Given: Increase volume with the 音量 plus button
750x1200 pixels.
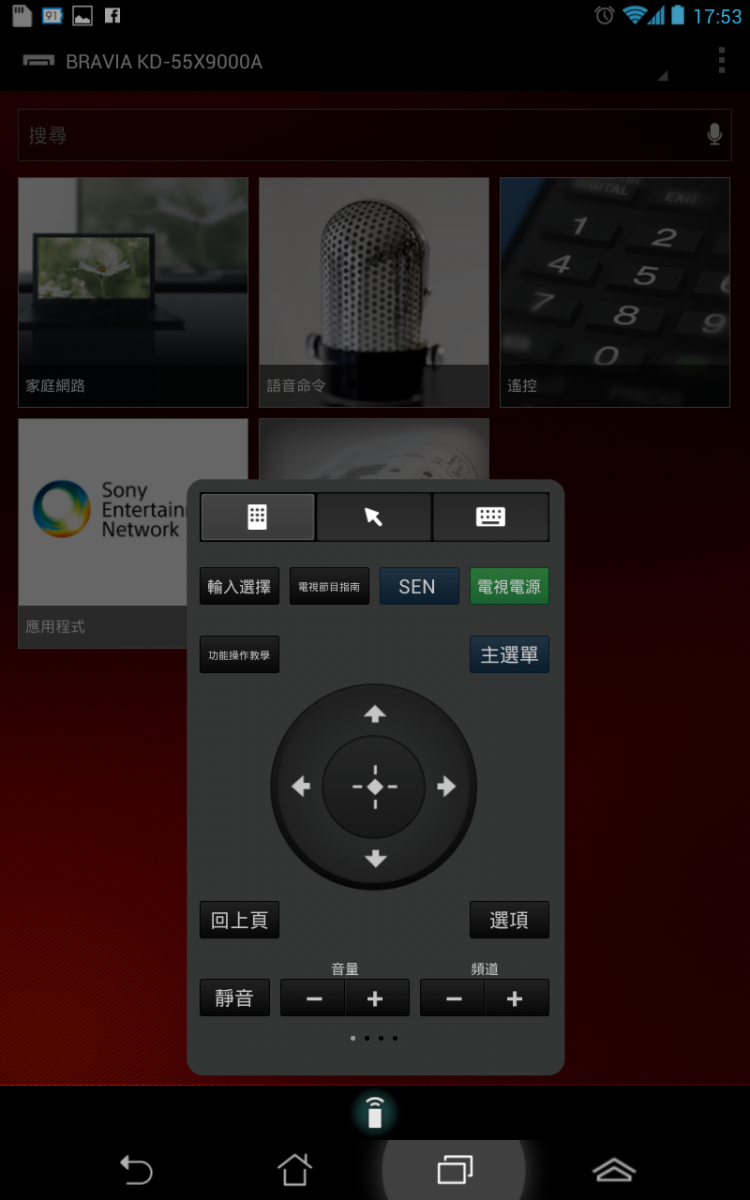Looking at the screenshot, I should coord(377,997).
